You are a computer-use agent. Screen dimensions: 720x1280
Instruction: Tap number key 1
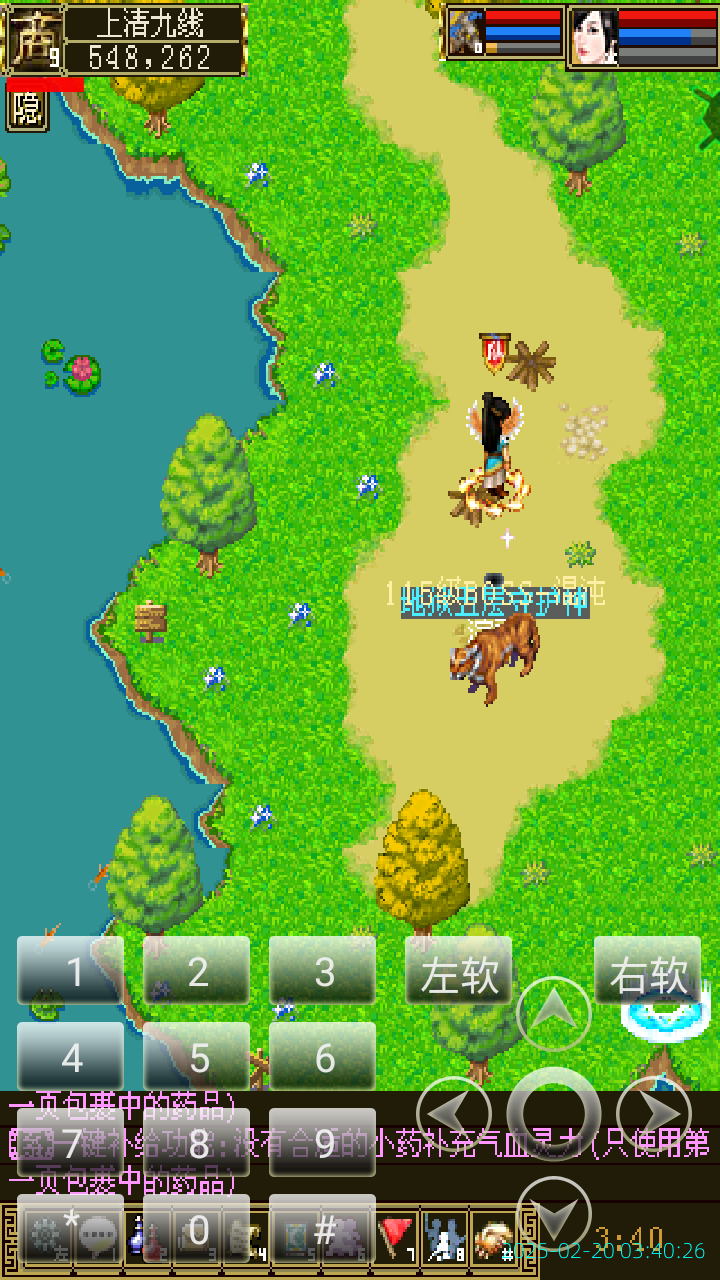pyautogui.click(x=71, y=970)
